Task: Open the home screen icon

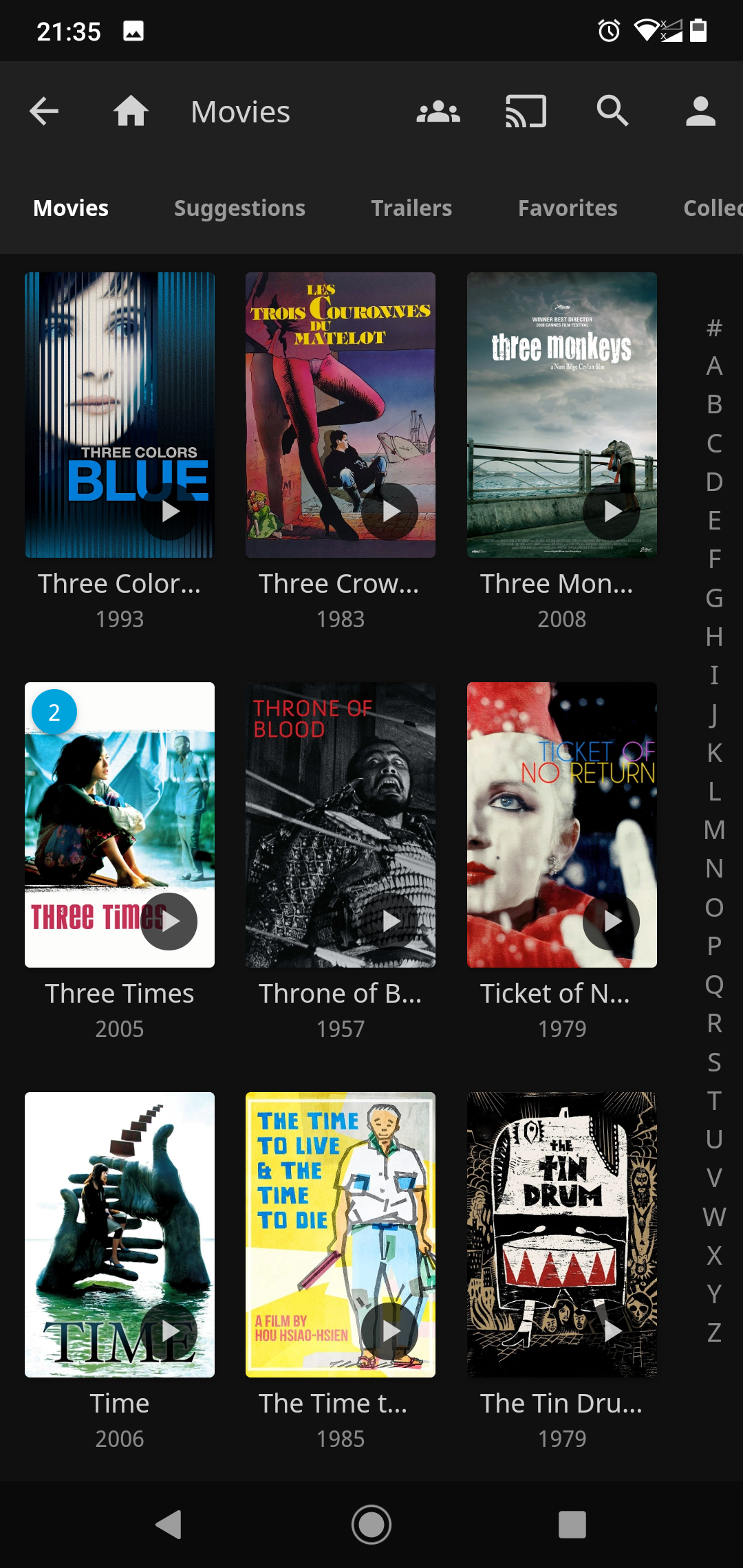Action: 131,111
